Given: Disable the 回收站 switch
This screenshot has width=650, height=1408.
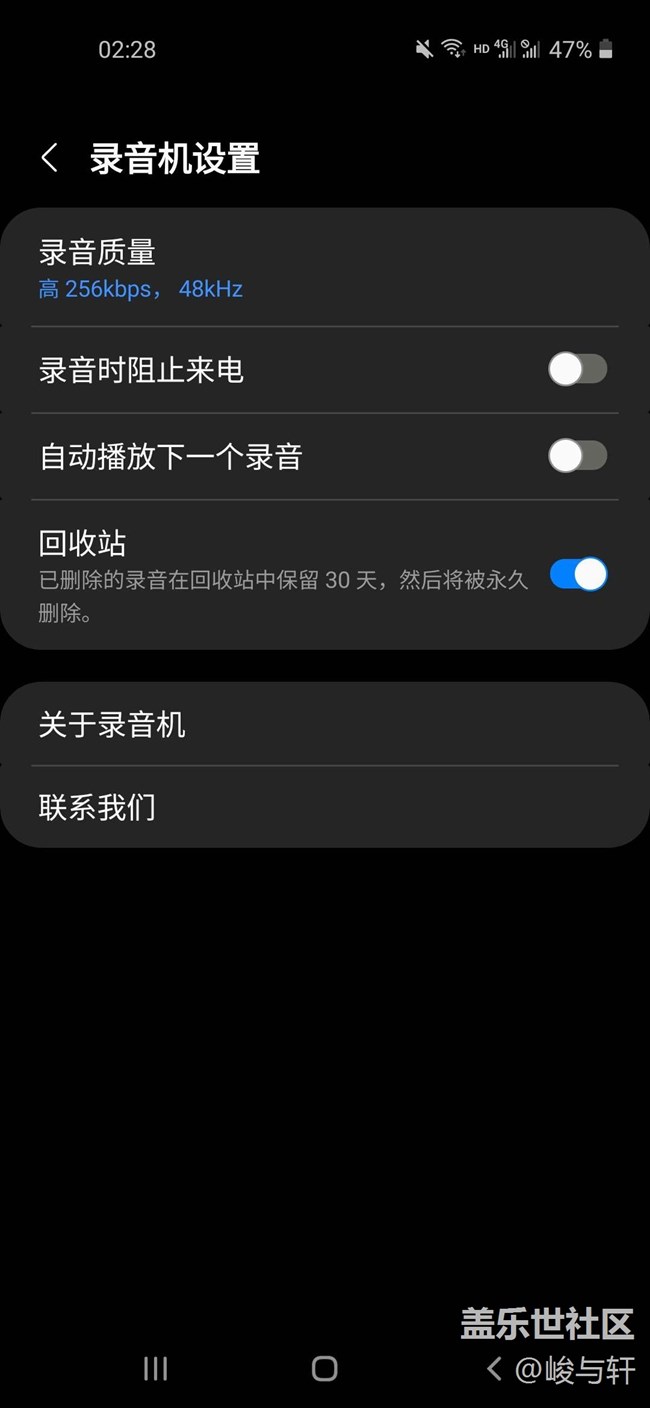Looking at the screenshot, I should point(577,575).
